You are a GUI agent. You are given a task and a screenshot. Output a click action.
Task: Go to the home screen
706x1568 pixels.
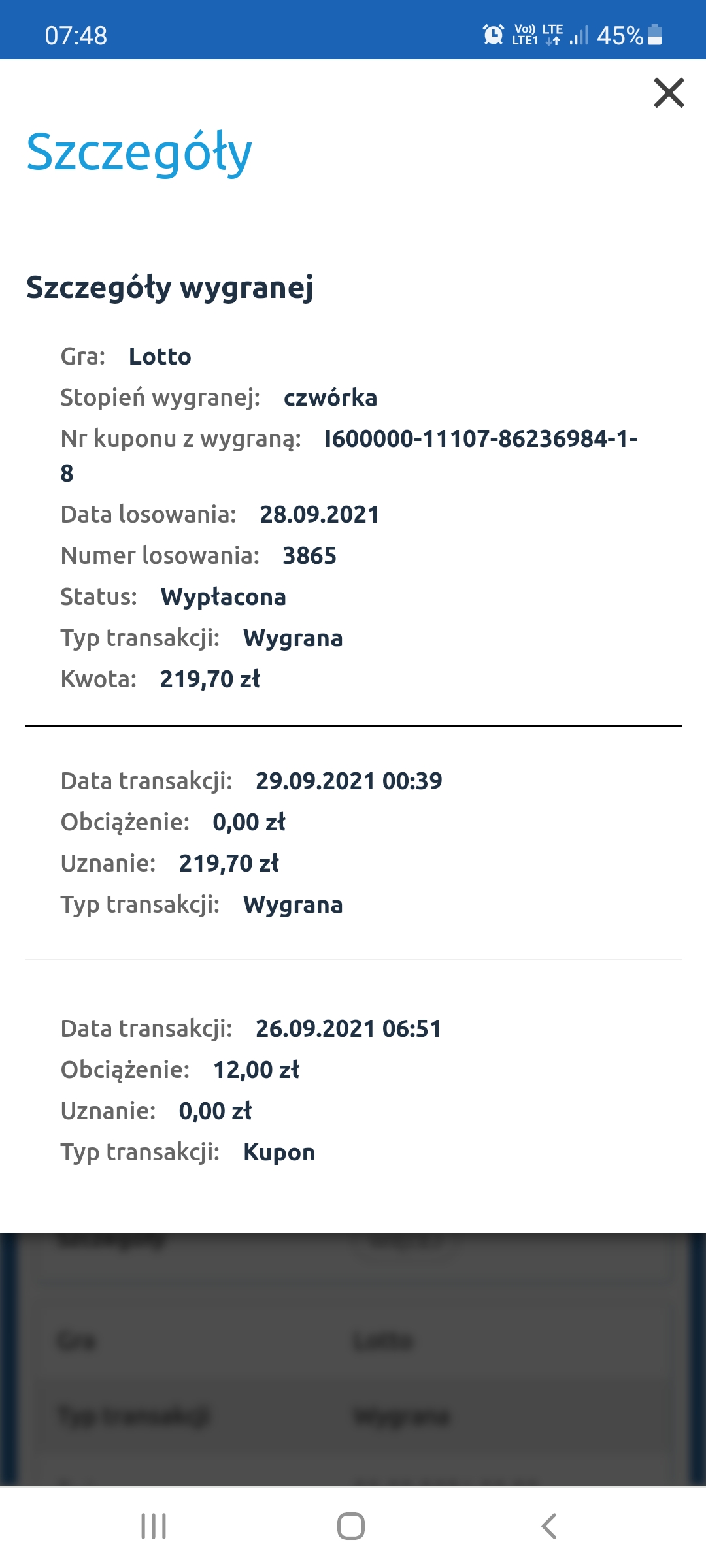click(351, 1526)
